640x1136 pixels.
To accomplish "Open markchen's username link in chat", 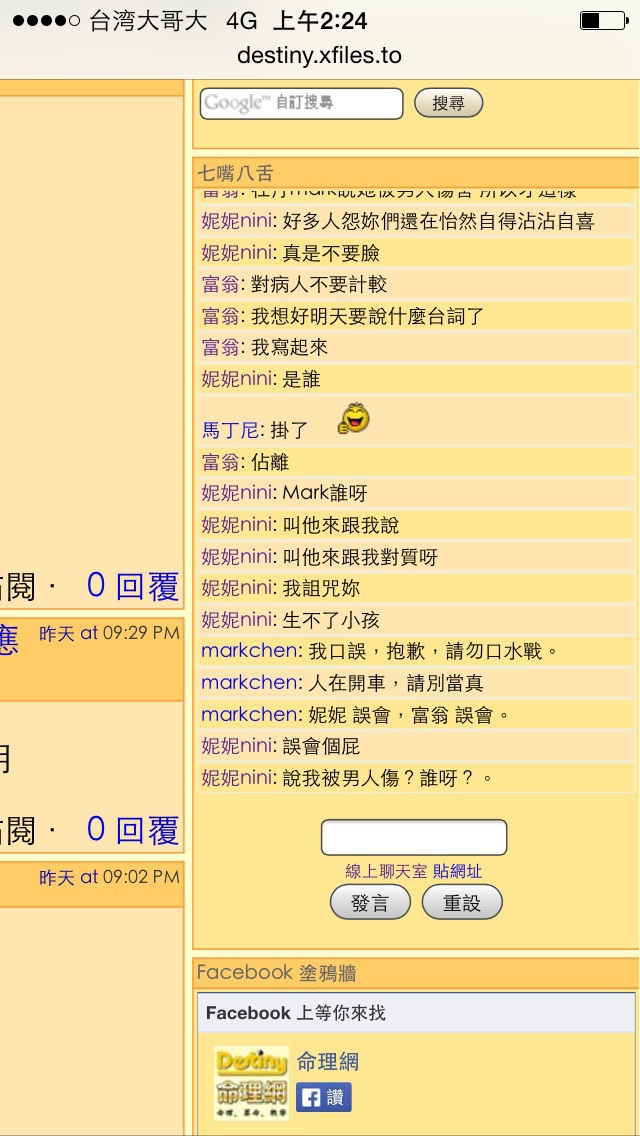I will 249,651.
